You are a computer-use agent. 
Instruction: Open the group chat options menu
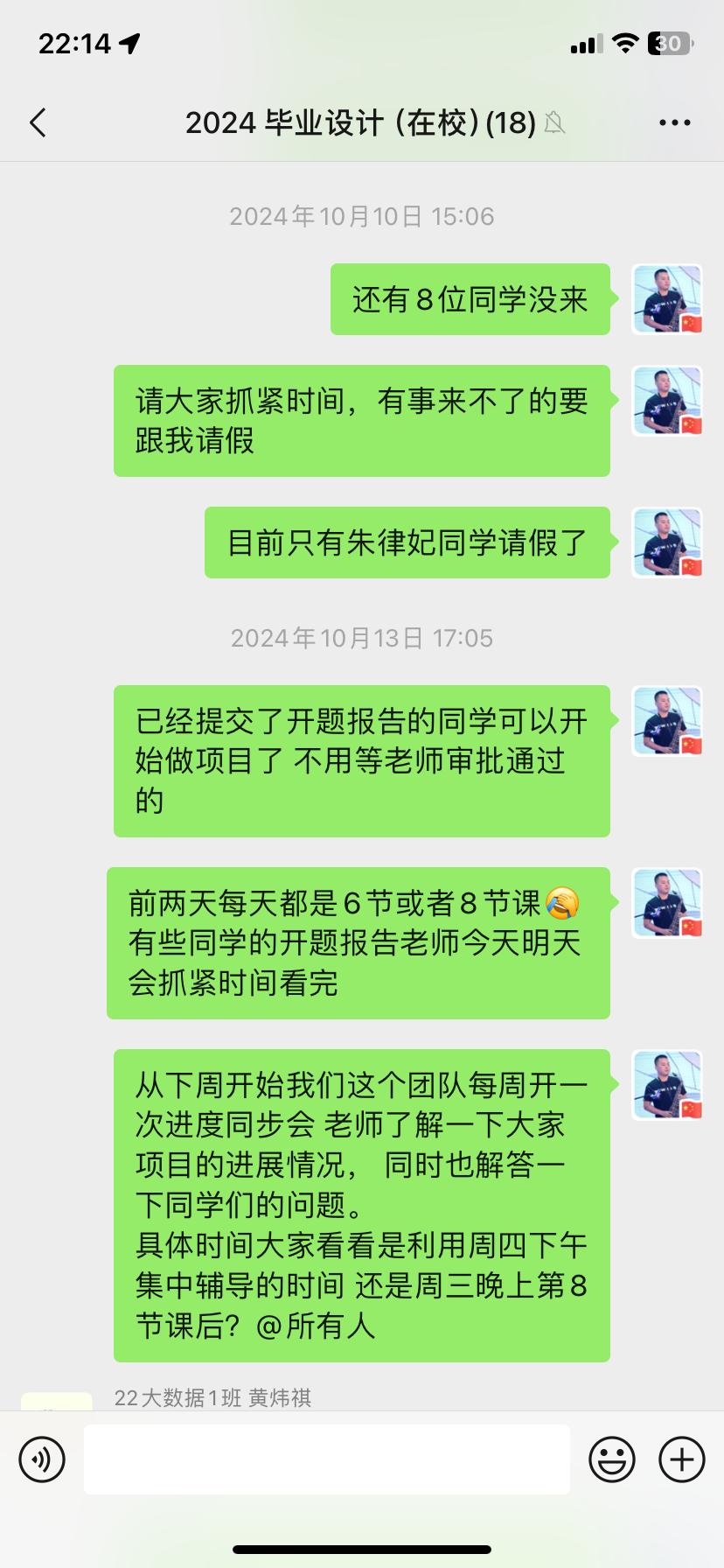(674, 123)
